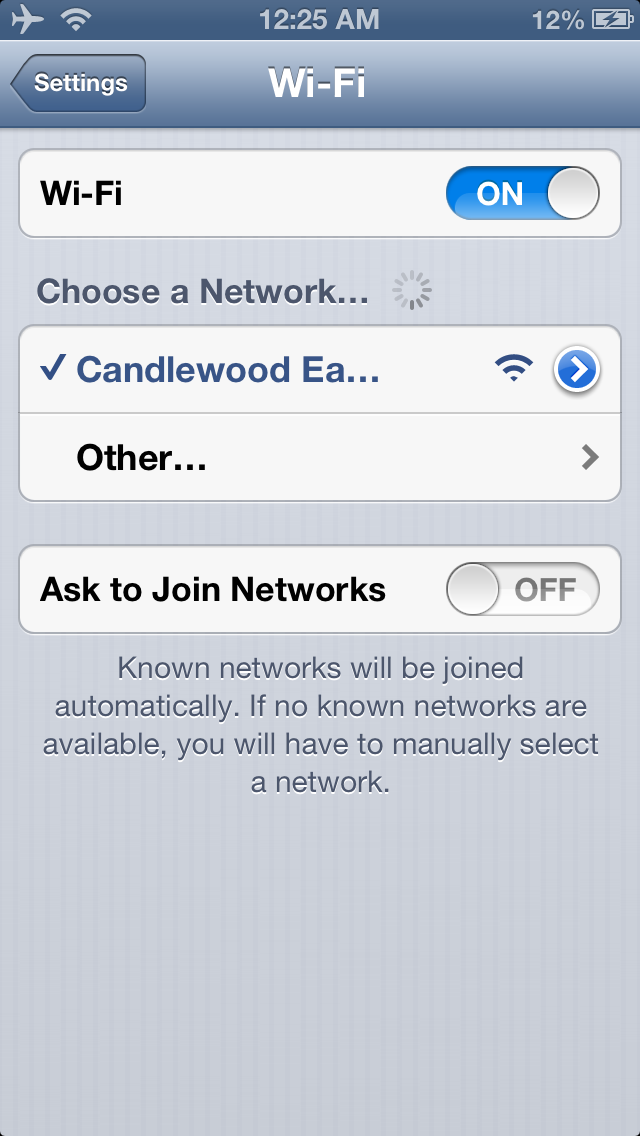640x1136 pixels.
Task: Turn off the Wi-Fi switch
Action: click(523, 193)
